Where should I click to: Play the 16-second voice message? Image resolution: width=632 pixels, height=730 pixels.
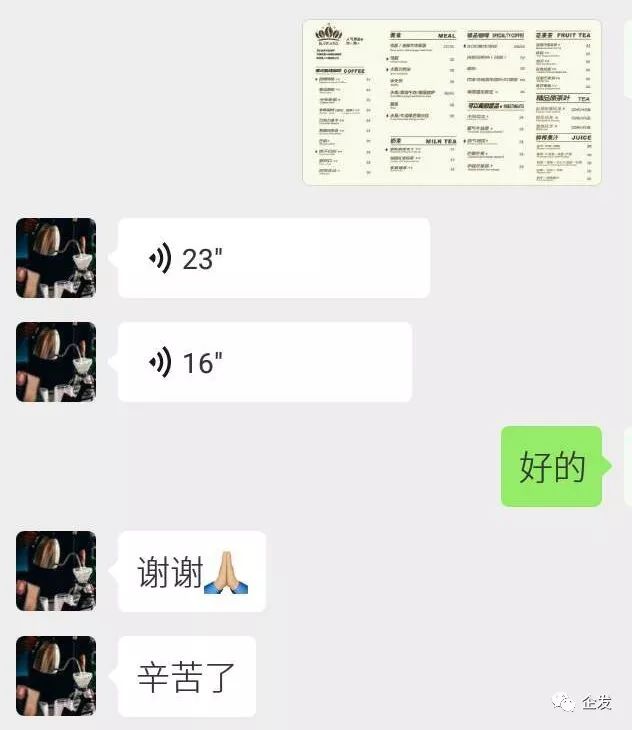(264, 362)
